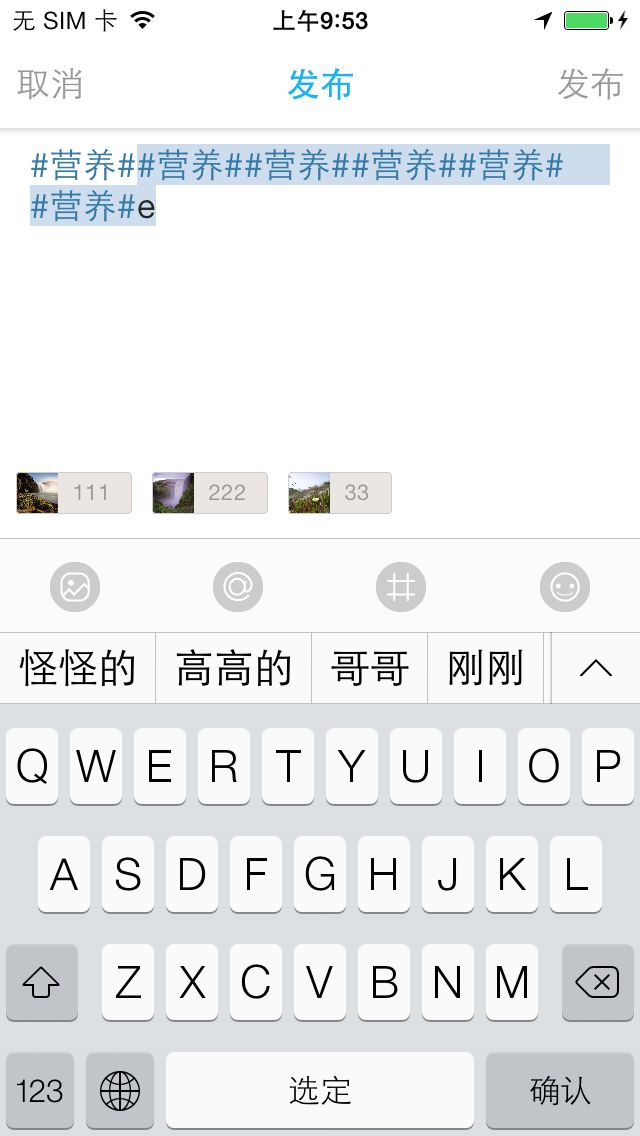Tap the 123 numbers key
The image size is (640, 1136).
click(40, 1090)
